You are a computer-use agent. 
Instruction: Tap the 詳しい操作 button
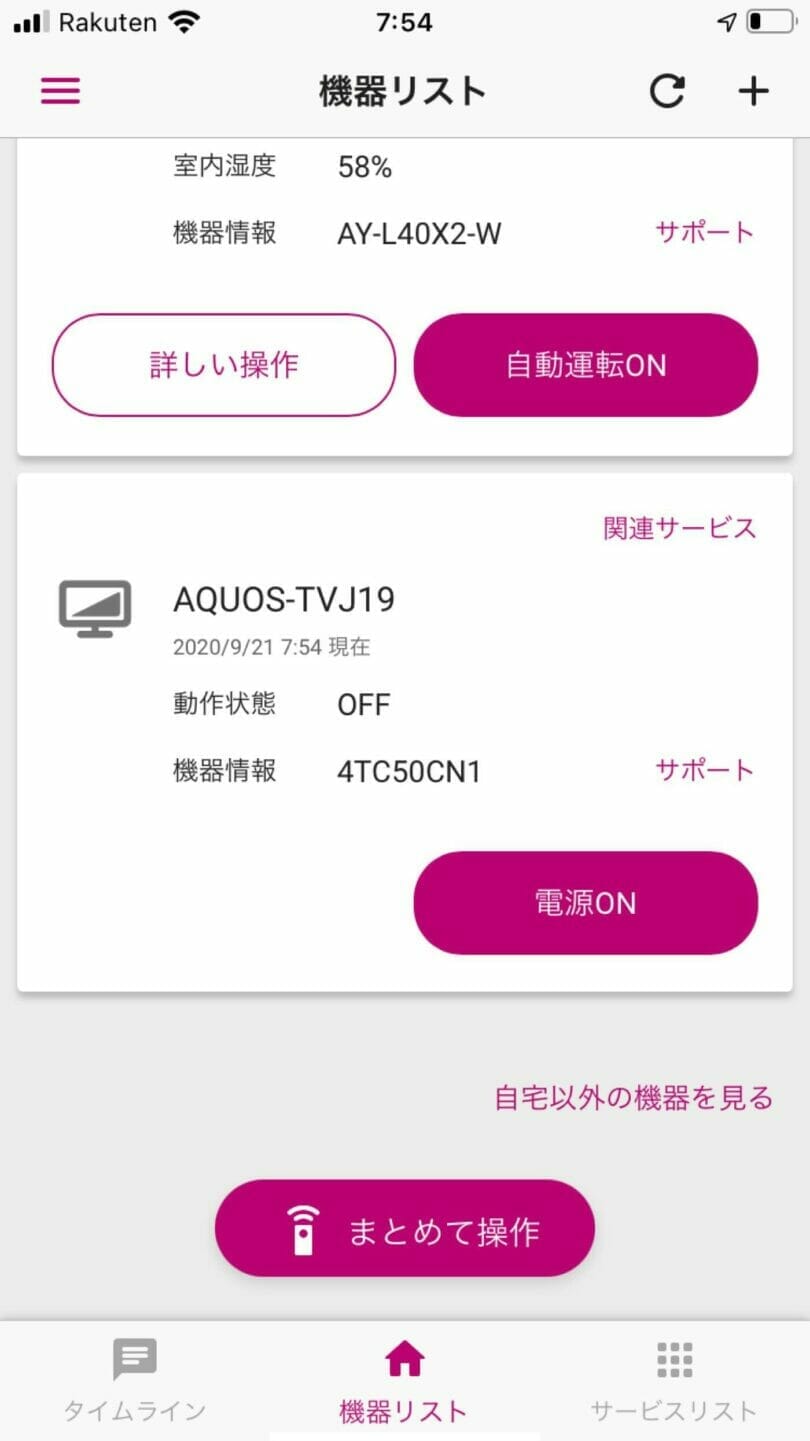click(x=224, y=365)
